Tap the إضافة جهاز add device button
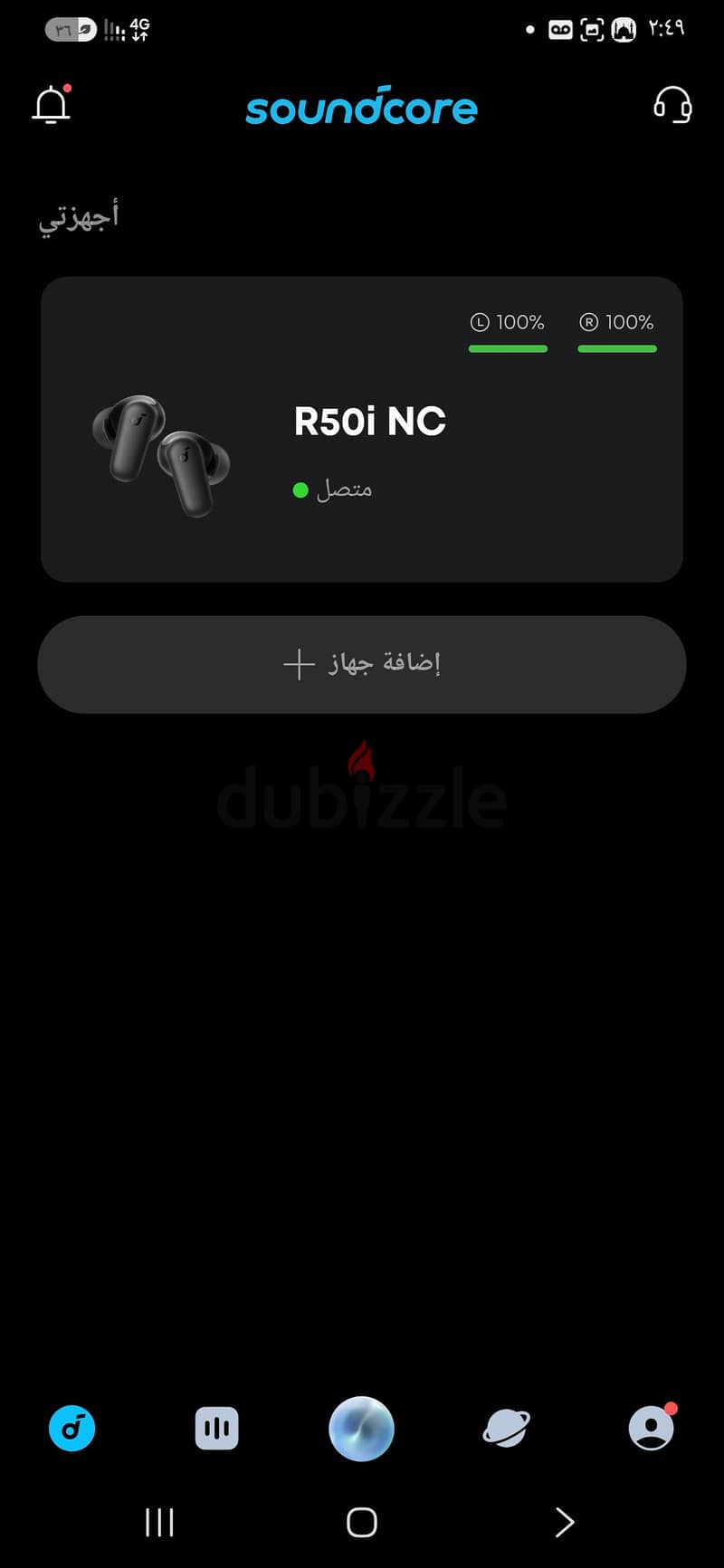 pyautogui.click(x=362, y=664)
